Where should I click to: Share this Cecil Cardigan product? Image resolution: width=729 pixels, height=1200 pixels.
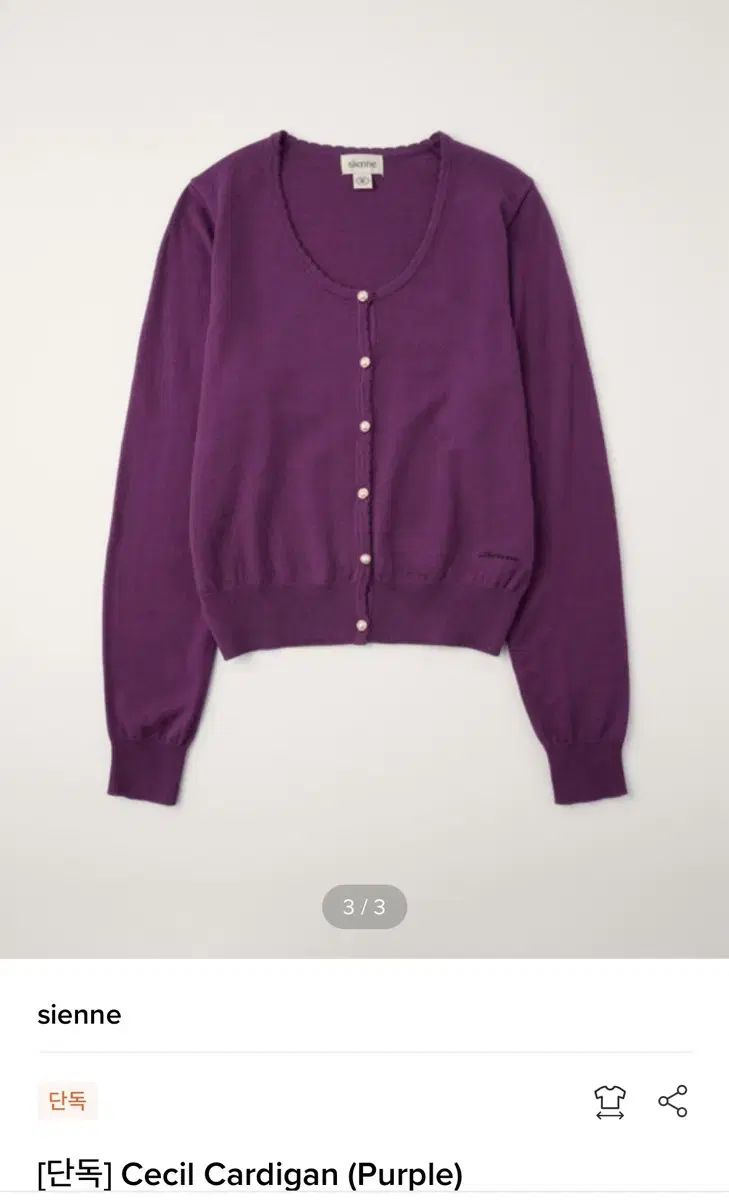pyautogui.click(x=673, y=1101)
